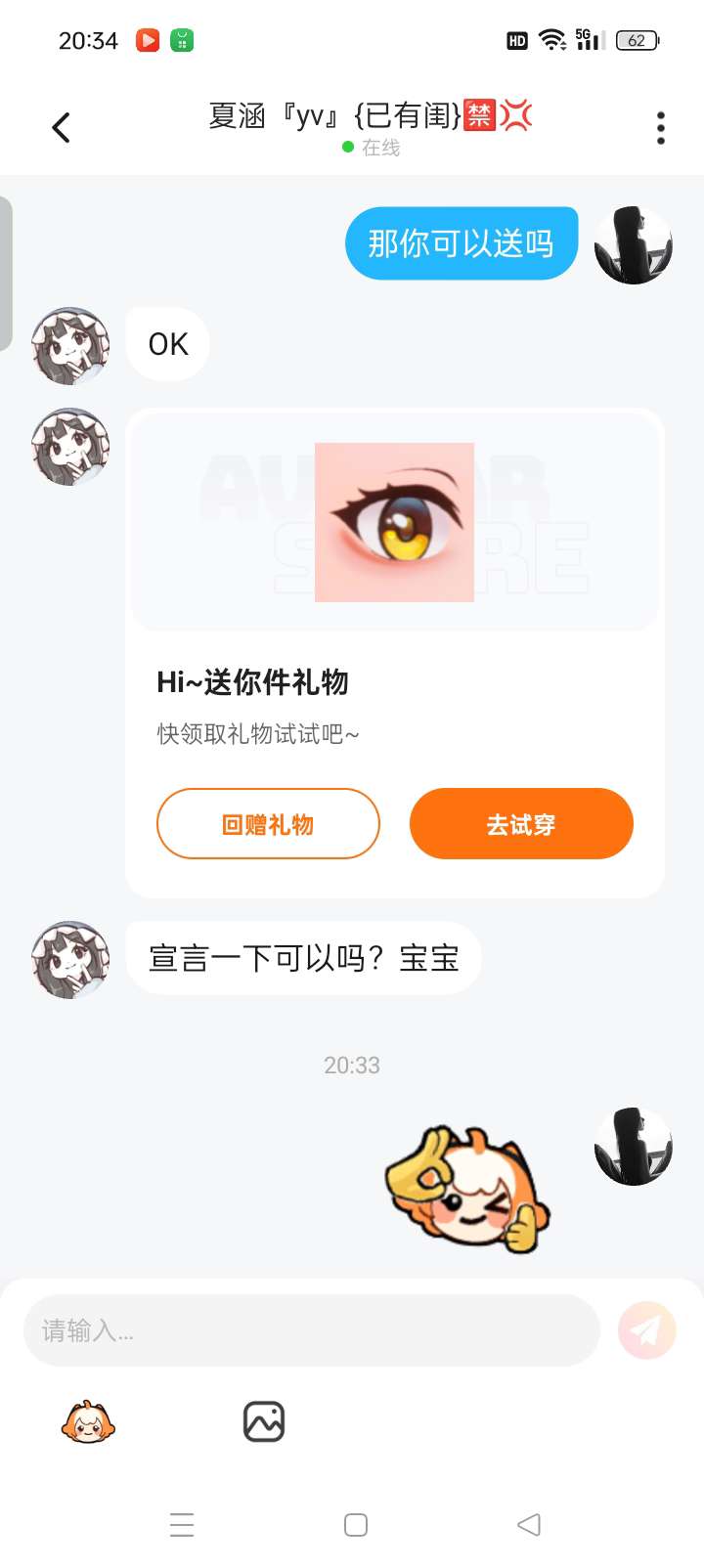Tap the 去试穿 button
Image resolution: width=704 pixels, height=1568 pixels.
point(521,824)
